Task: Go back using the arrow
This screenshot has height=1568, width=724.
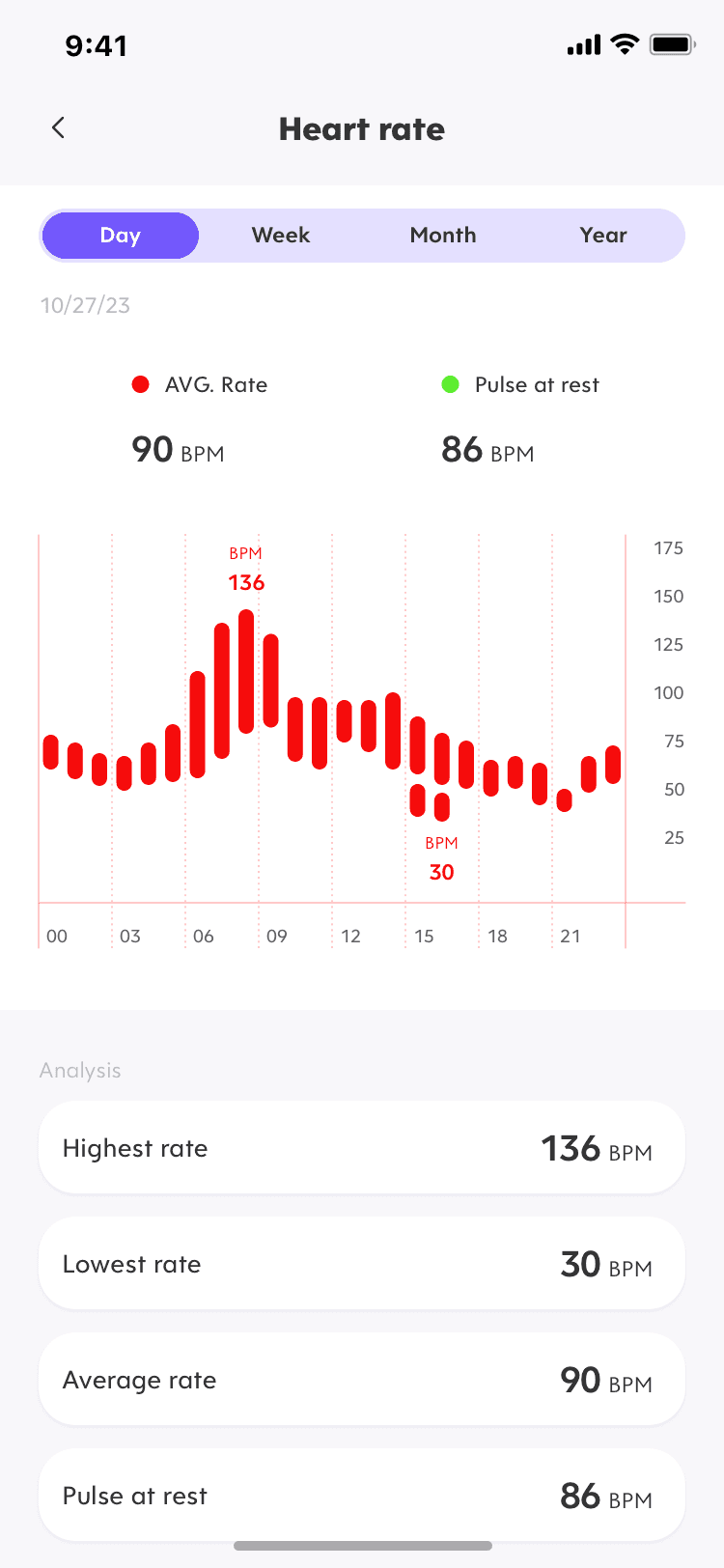Action: click(x=58, y=128)
